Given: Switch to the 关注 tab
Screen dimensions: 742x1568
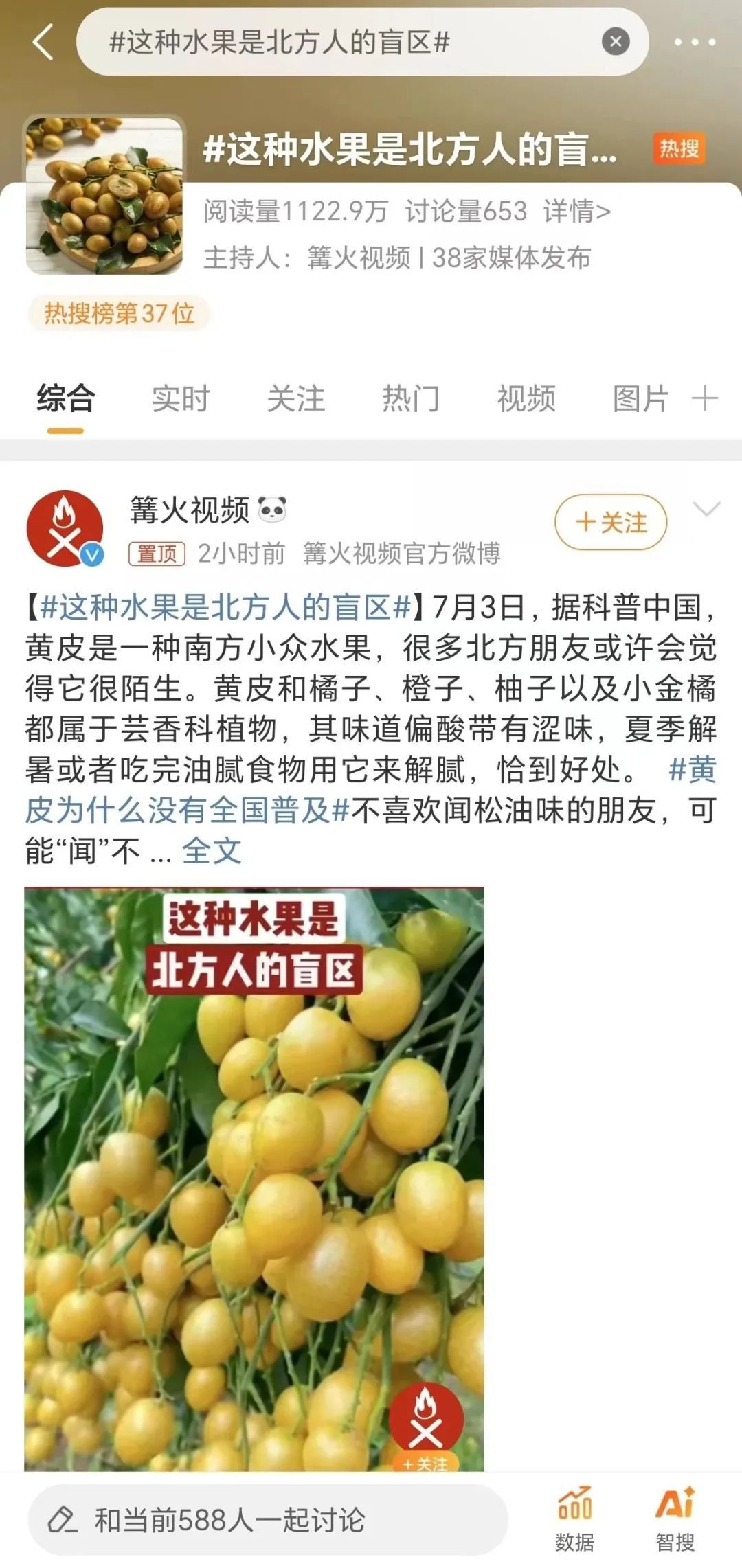Looking at the screenshot, I should tap(295, 399).
